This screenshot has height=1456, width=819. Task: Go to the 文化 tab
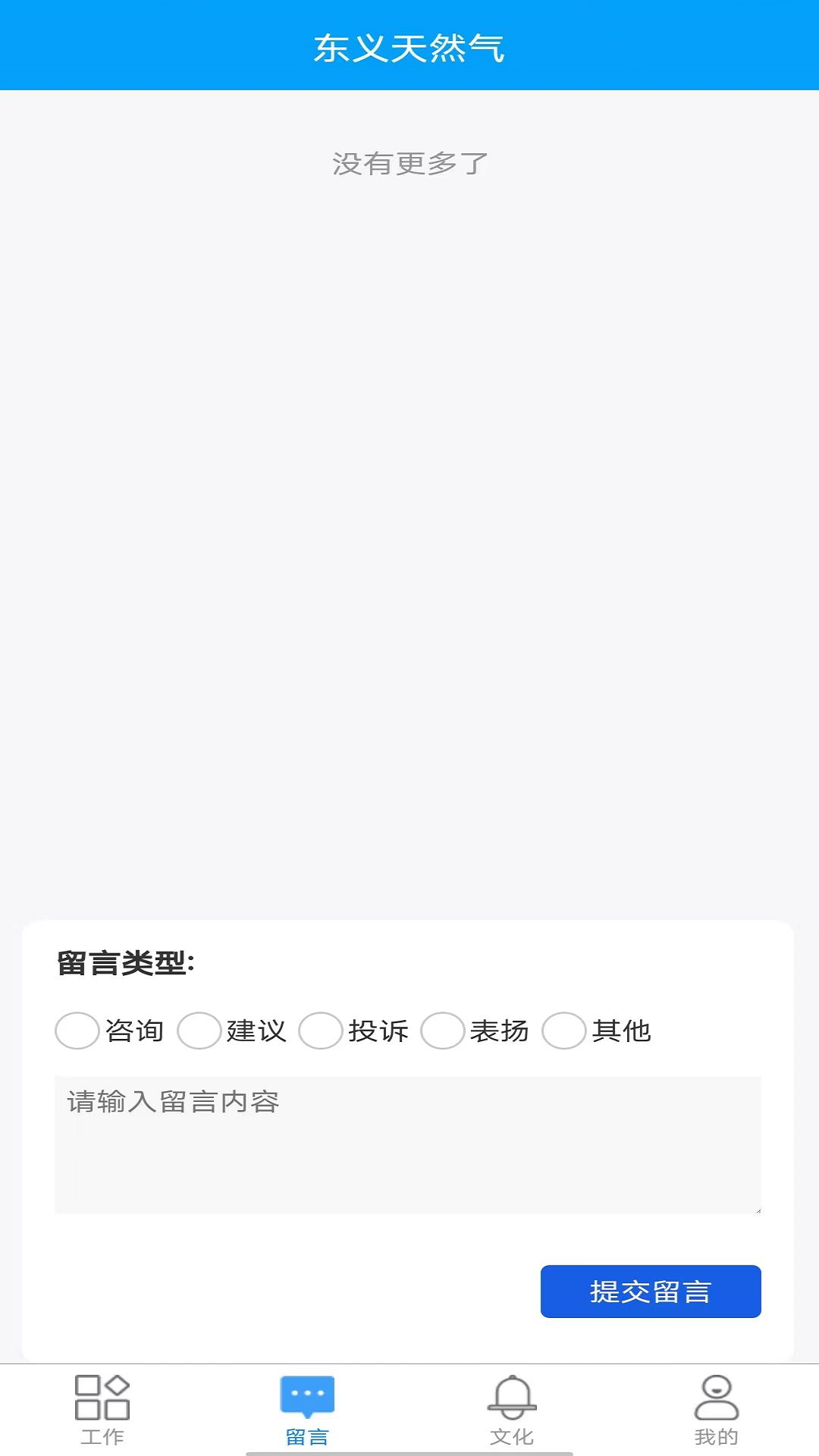click(512, 1409)
